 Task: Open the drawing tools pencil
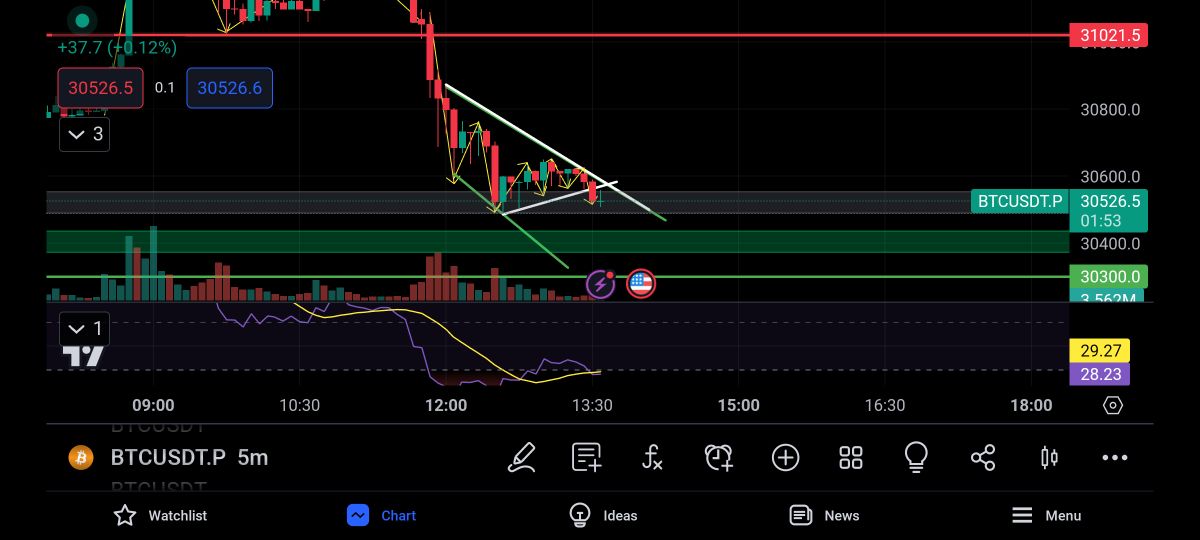point(521,457)
